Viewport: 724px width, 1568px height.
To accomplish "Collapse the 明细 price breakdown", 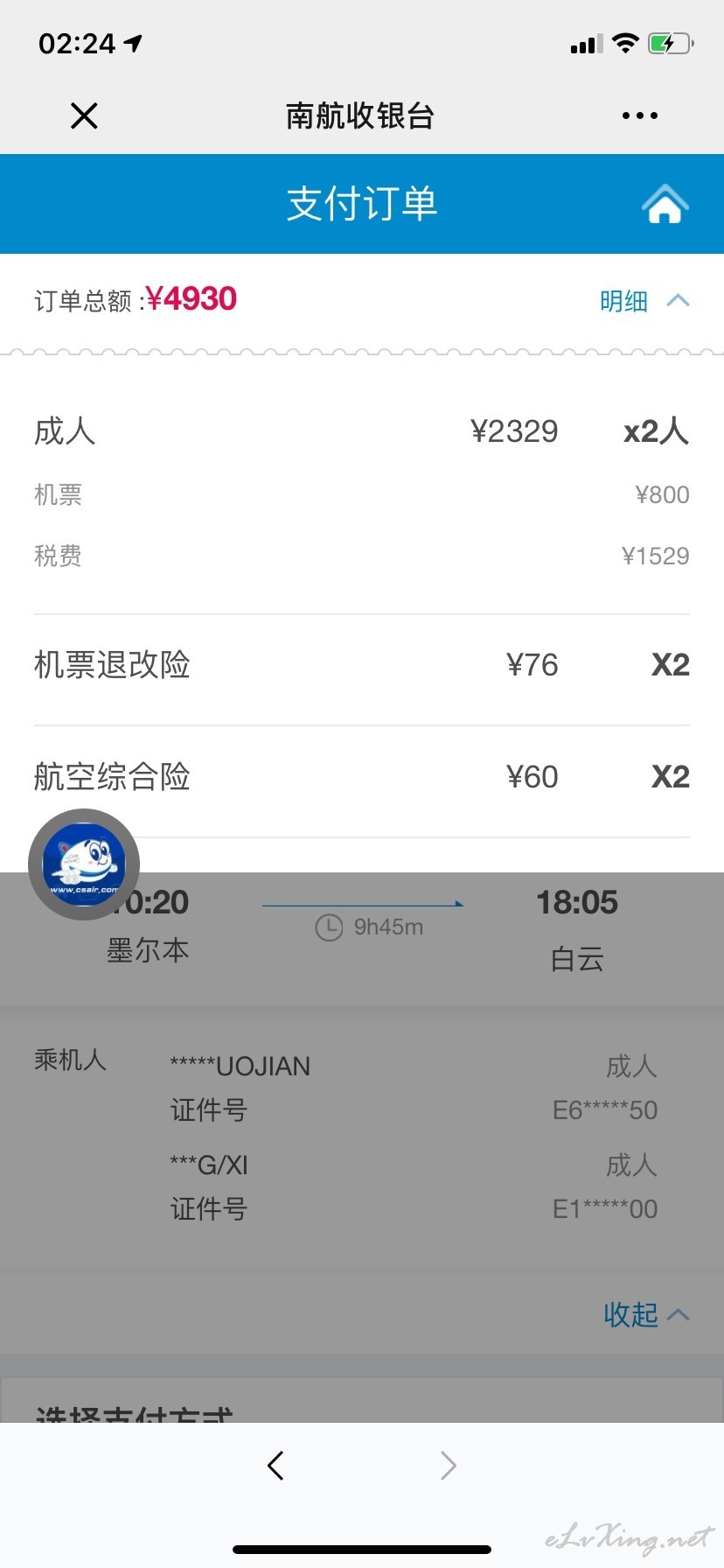I will pyautogui.click(x=644, y=301).
